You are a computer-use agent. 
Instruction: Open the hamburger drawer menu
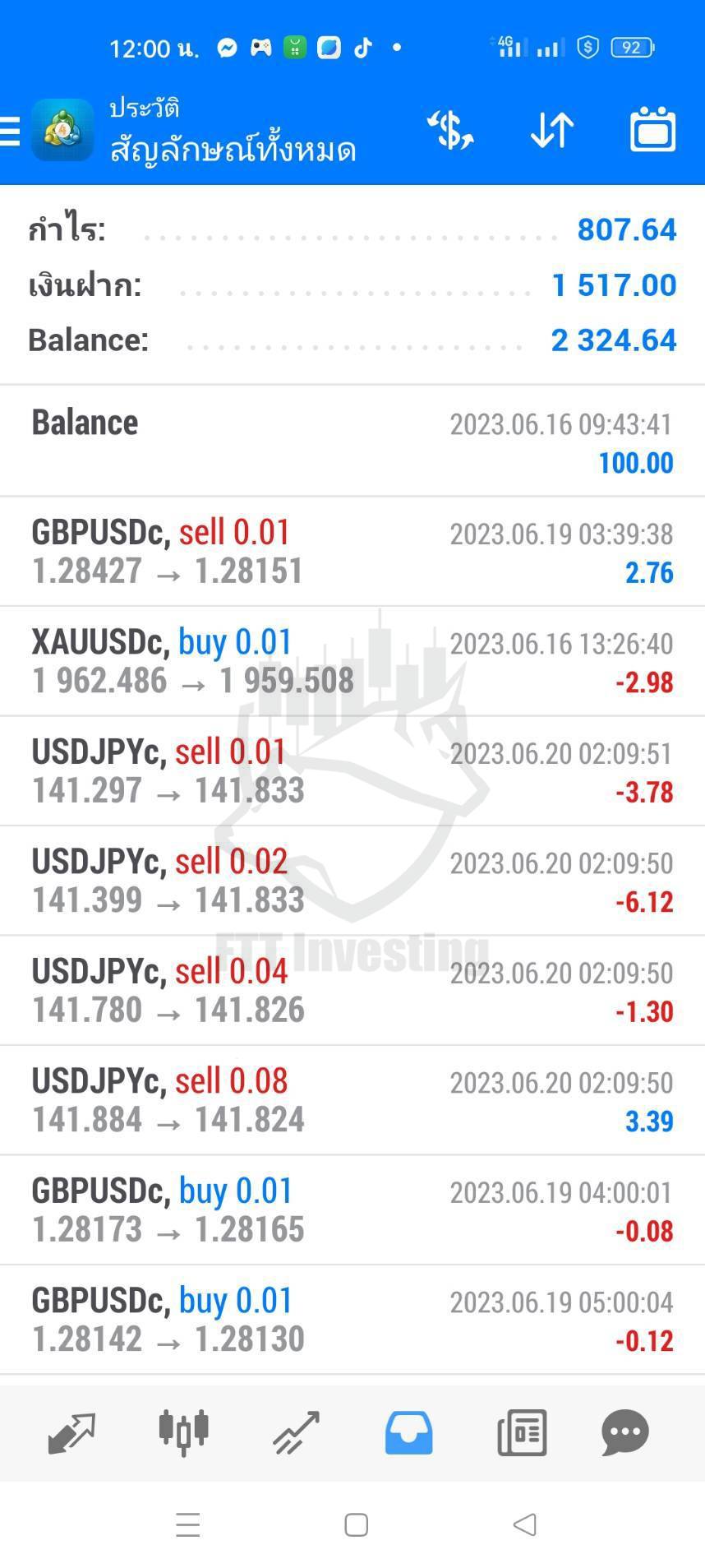click(10, 131)
